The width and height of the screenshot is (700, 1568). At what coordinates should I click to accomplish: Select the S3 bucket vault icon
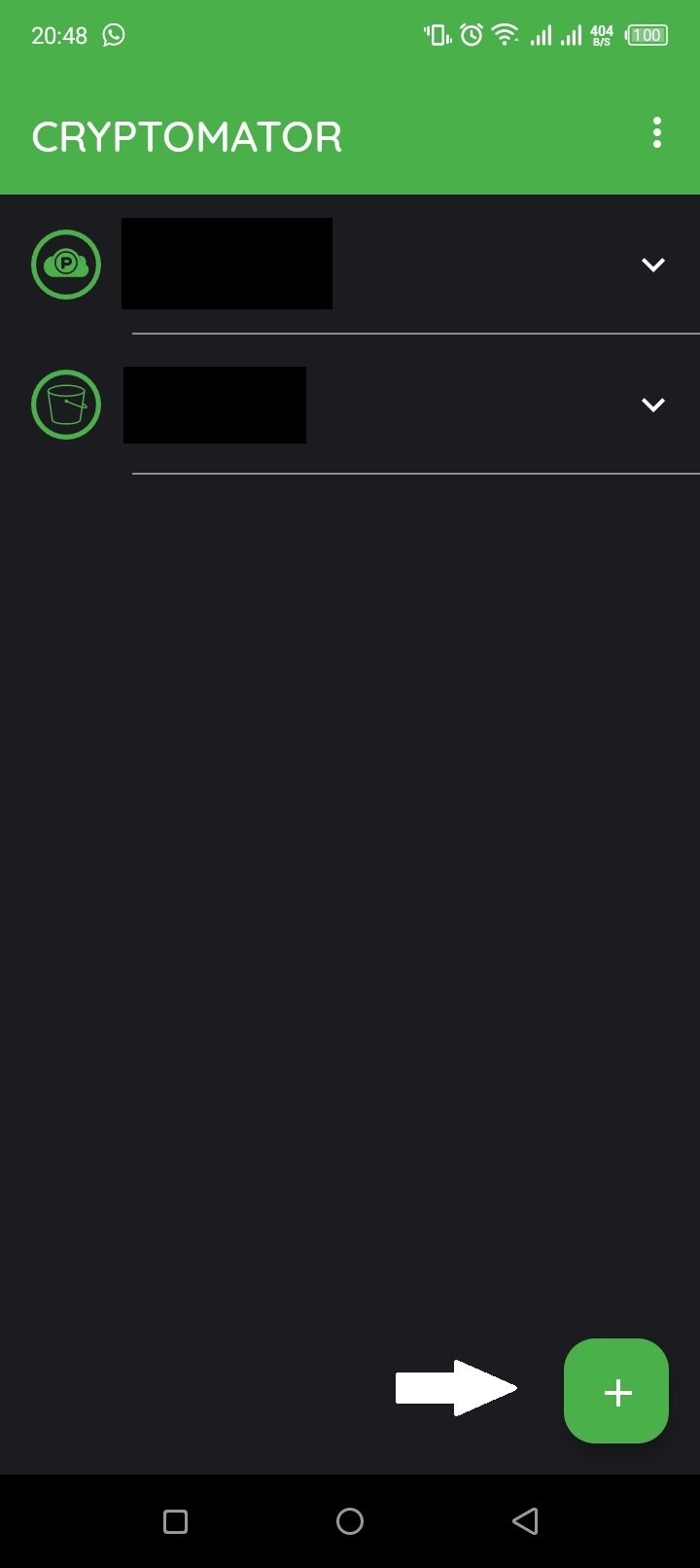(65, 405)
